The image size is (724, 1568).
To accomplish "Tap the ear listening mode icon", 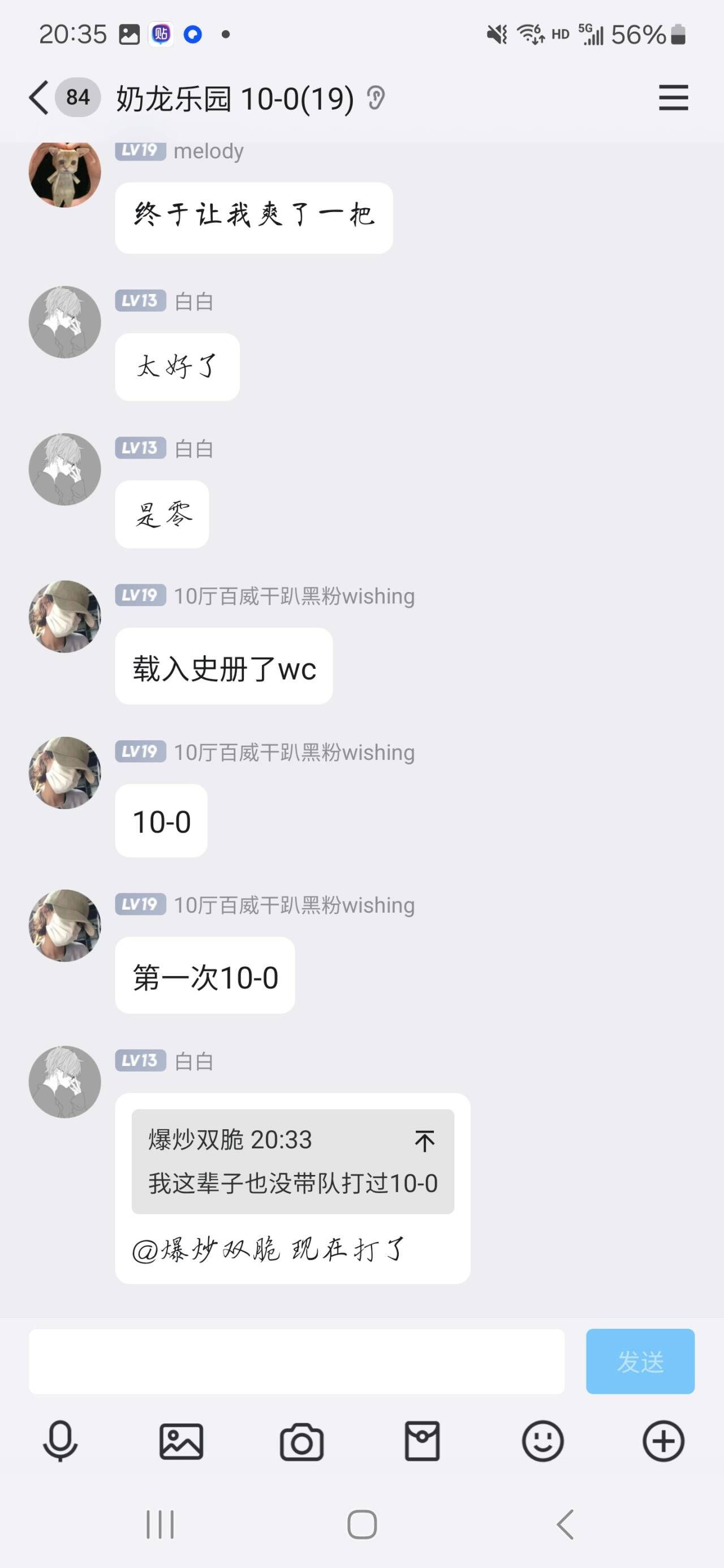I will click(376, 97).
